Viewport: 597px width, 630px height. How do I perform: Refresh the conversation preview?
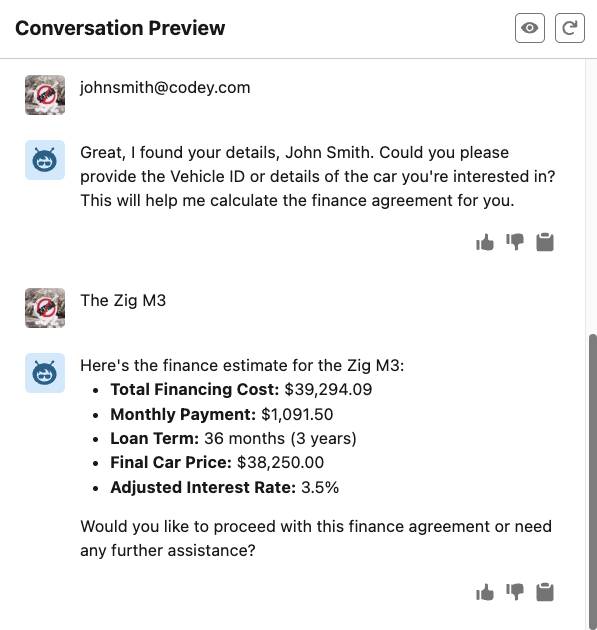[569, 28]
